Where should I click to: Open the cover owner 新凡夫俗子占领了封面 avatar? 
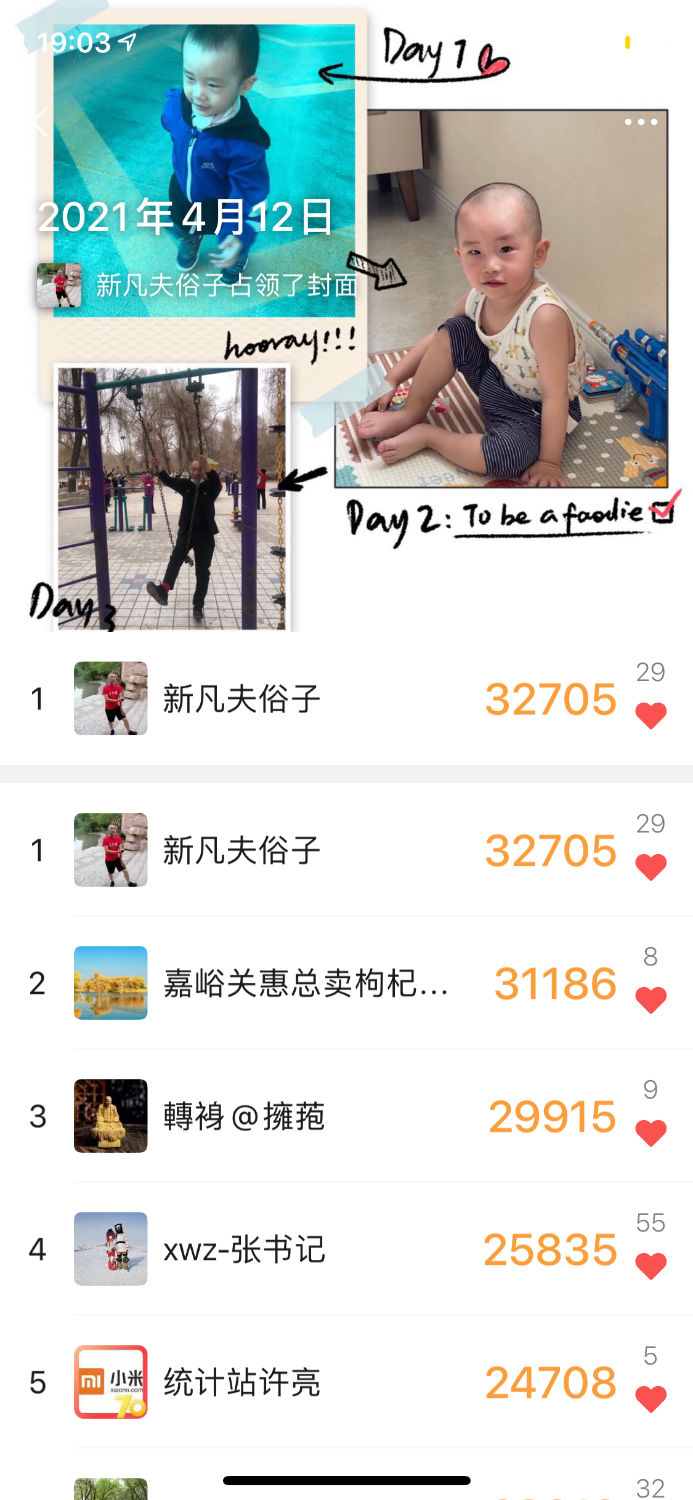(x=59, y=285)
